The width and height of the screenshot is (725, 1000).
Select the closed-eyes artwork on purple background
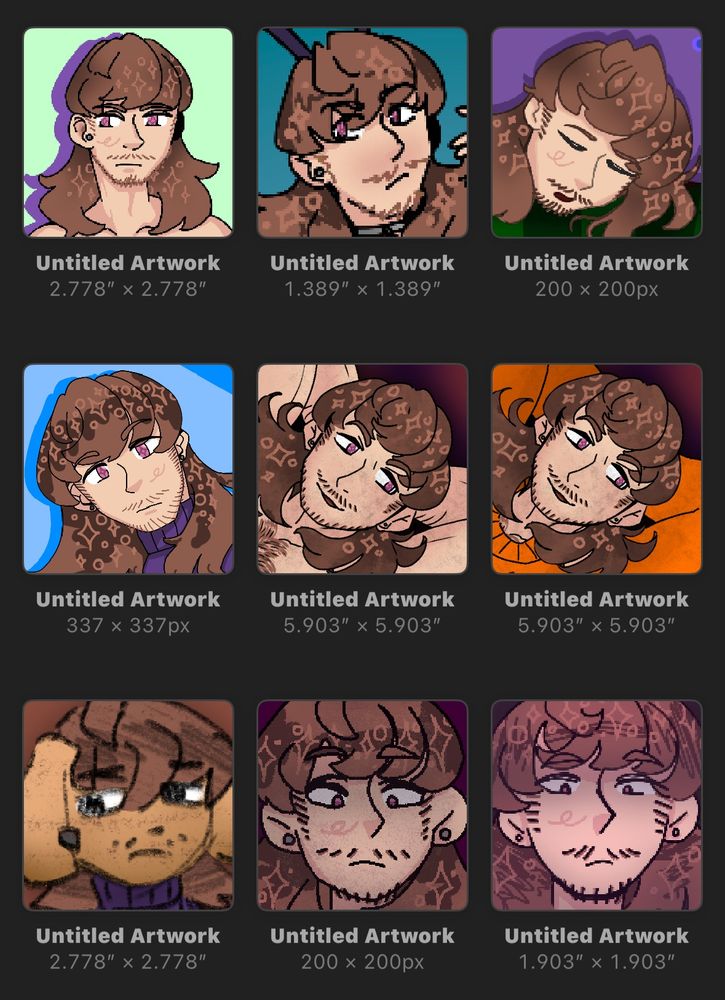coord(596,132)
